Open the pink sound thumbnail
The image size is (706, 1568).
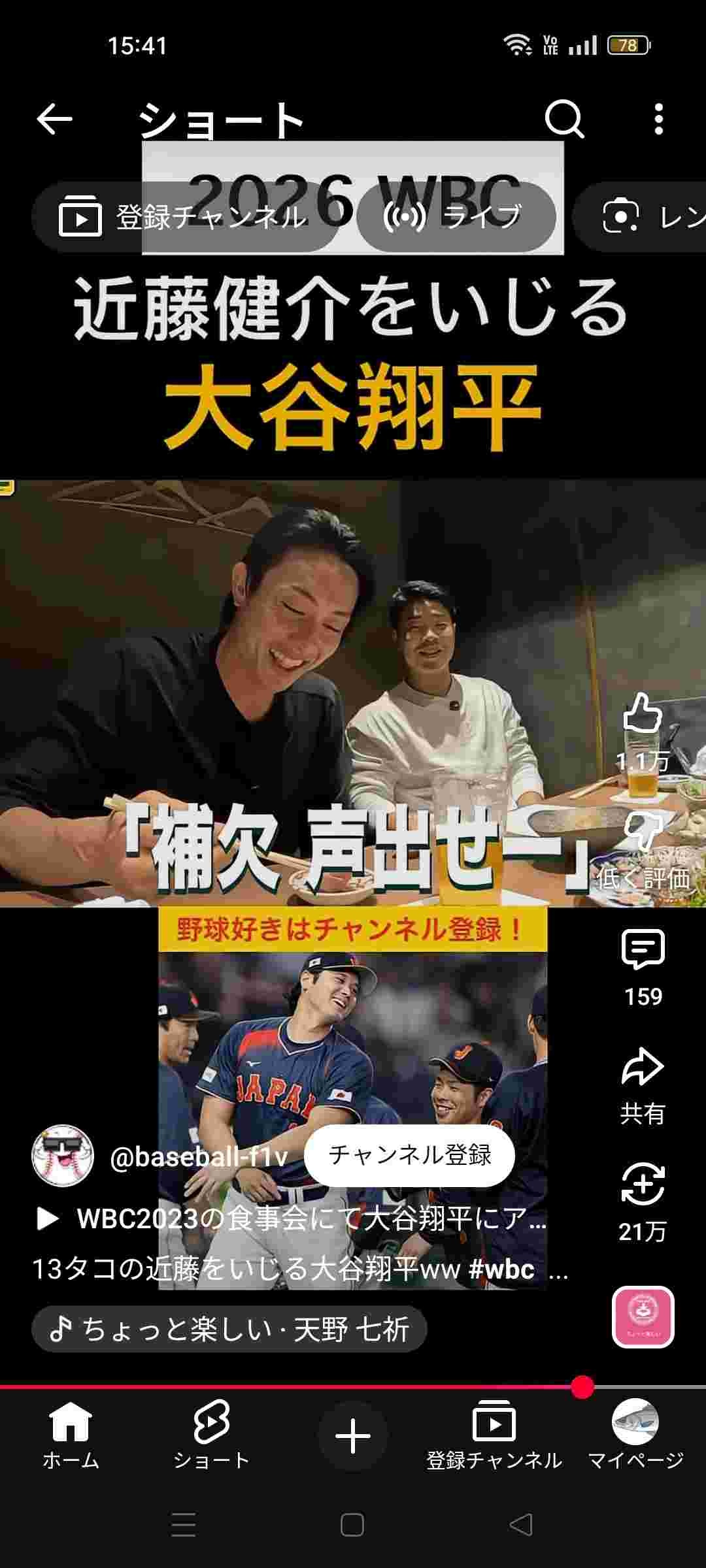click(x=643, y=1316)
